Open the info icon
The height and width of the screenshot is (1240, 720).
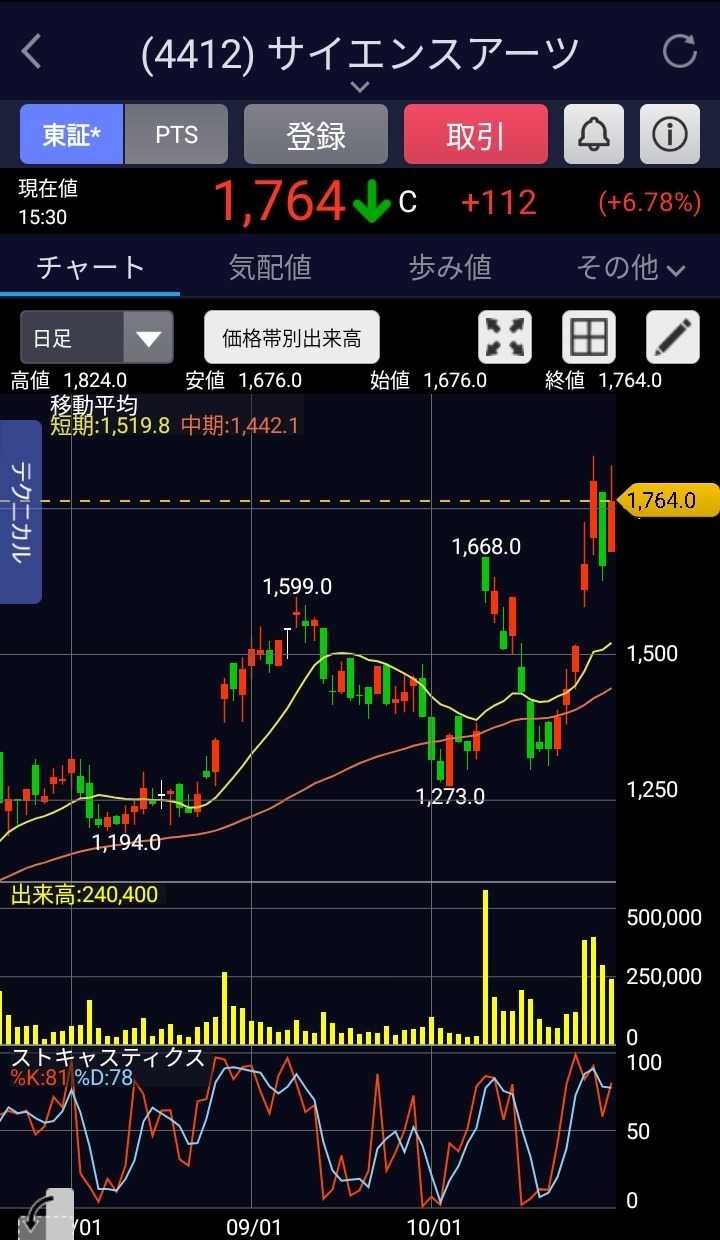669,135
